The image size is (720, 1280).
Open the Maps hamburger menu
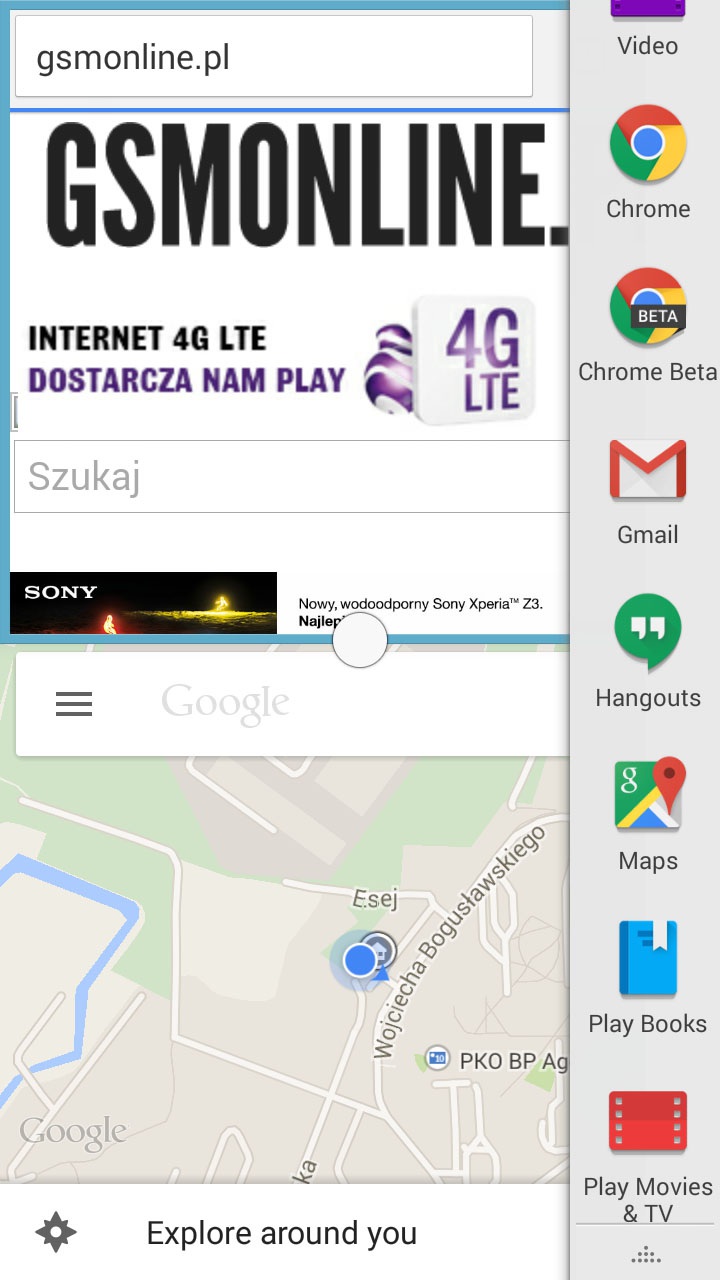(74, 705)
